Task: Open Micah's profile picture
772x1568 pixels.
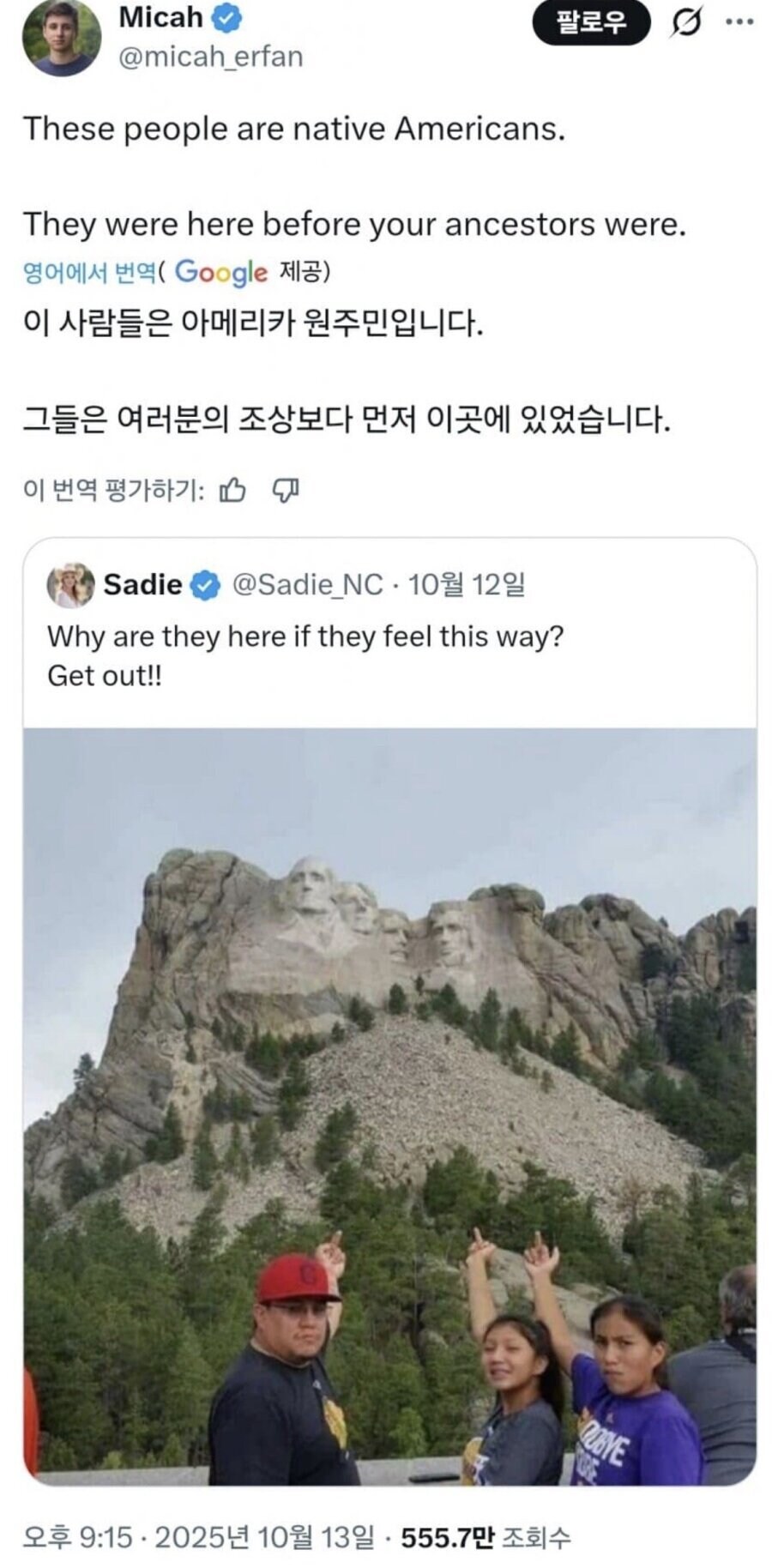Action: pos(61,37)
